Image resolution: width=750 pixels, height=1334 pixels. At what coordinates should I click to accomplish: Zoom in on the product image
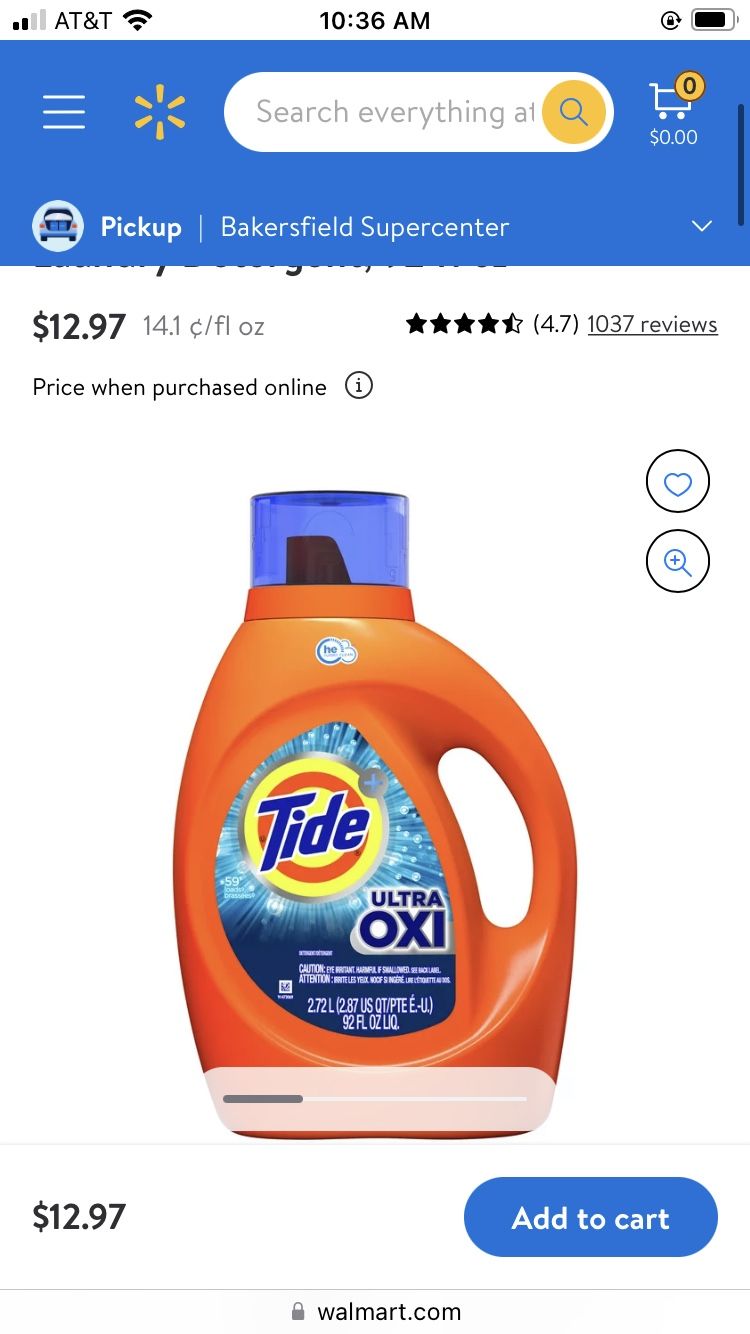pos(678,561)
